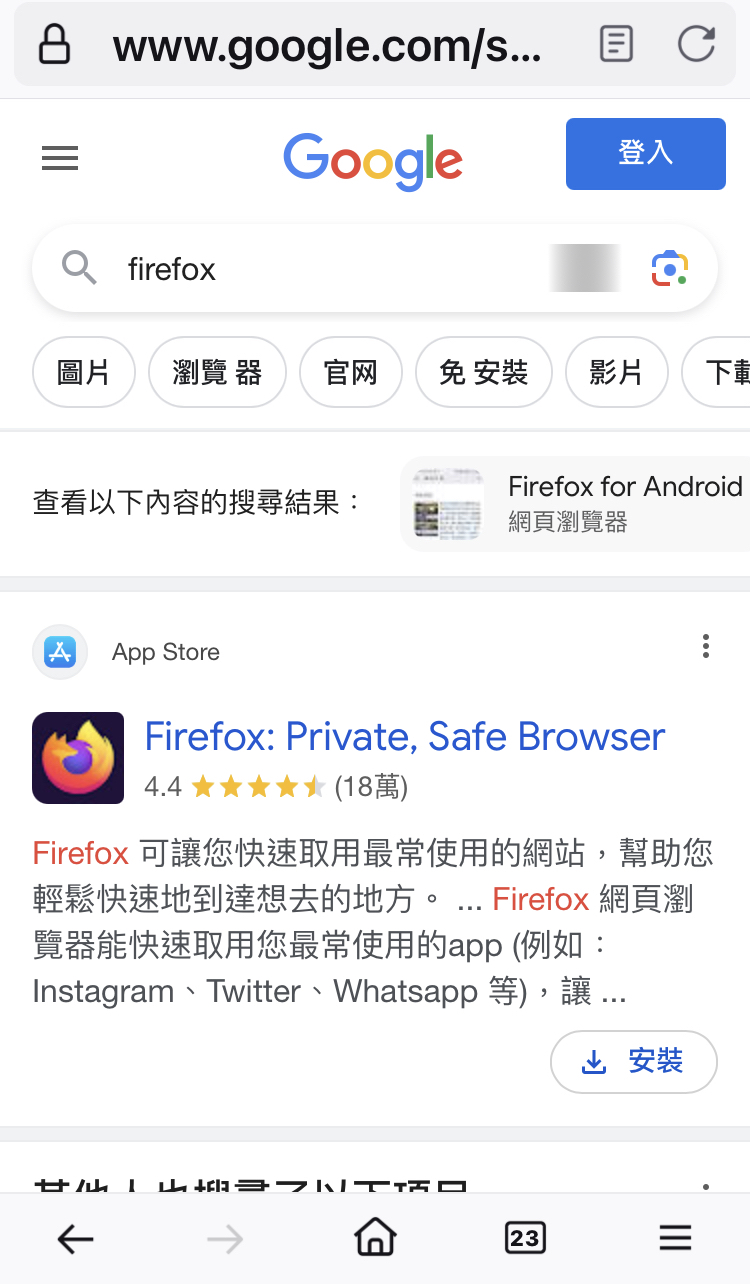Open the browser menu at bottom right

[x=675, y=1240]
